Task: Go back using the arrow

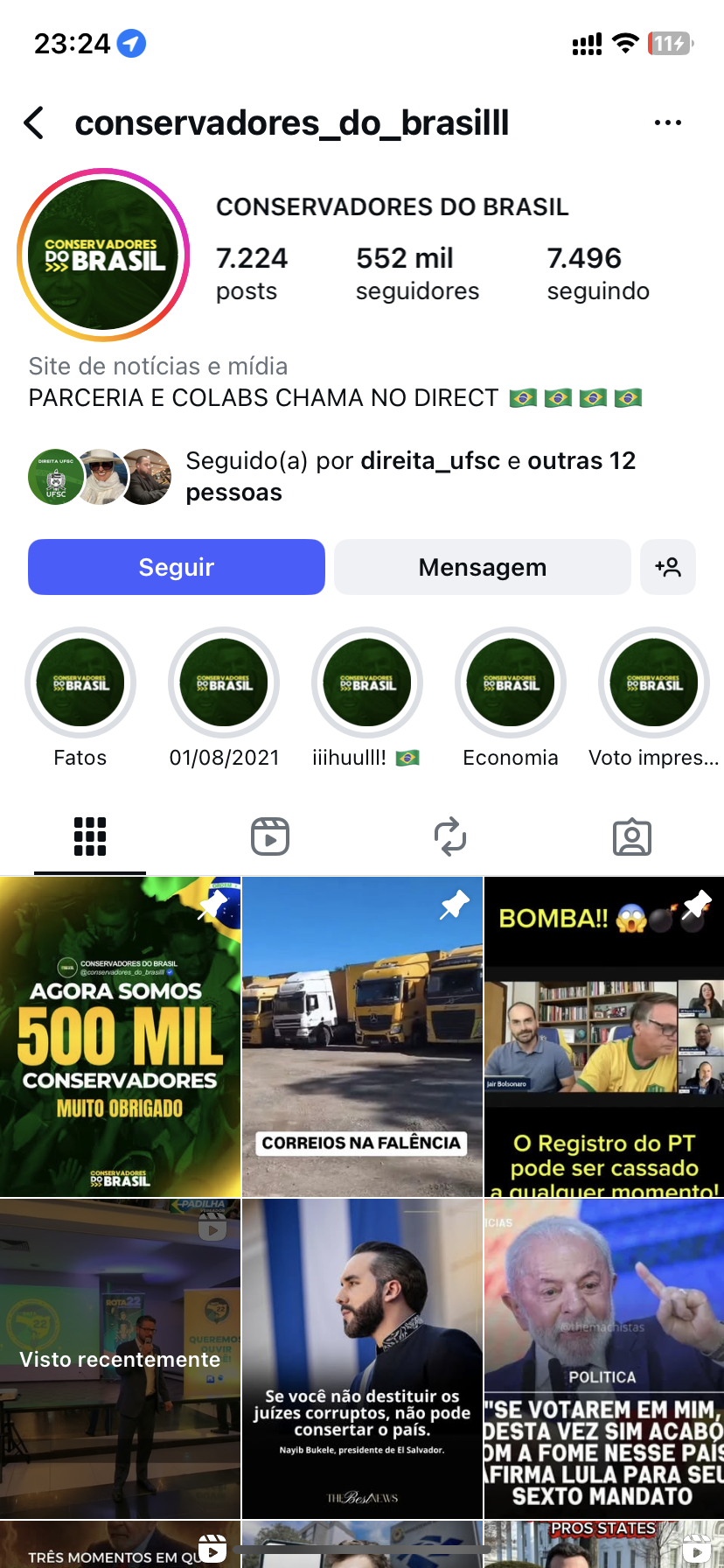Action: tap(34, 123)
